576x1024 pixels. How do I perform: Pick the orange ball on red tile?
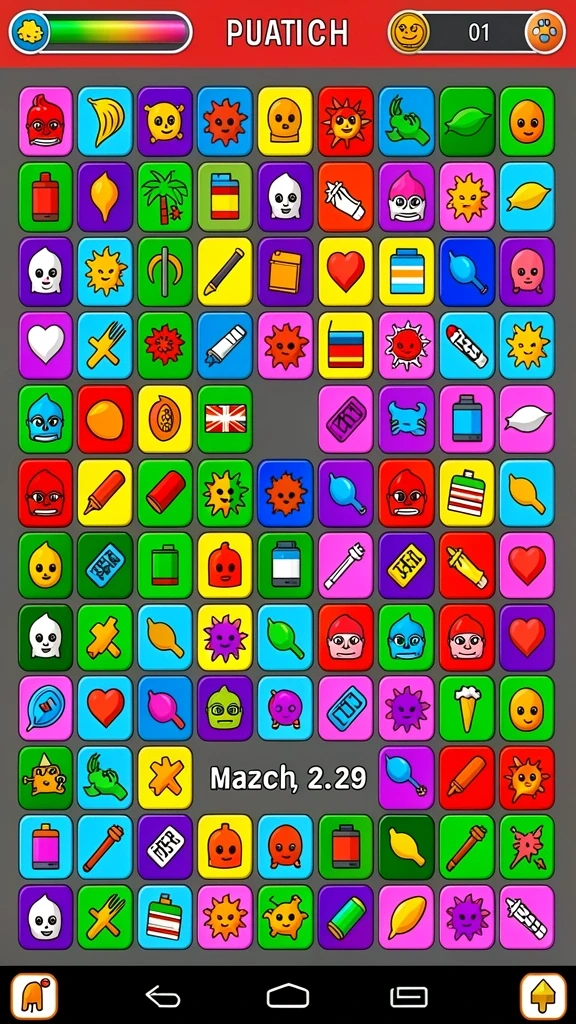pos(105,419)
